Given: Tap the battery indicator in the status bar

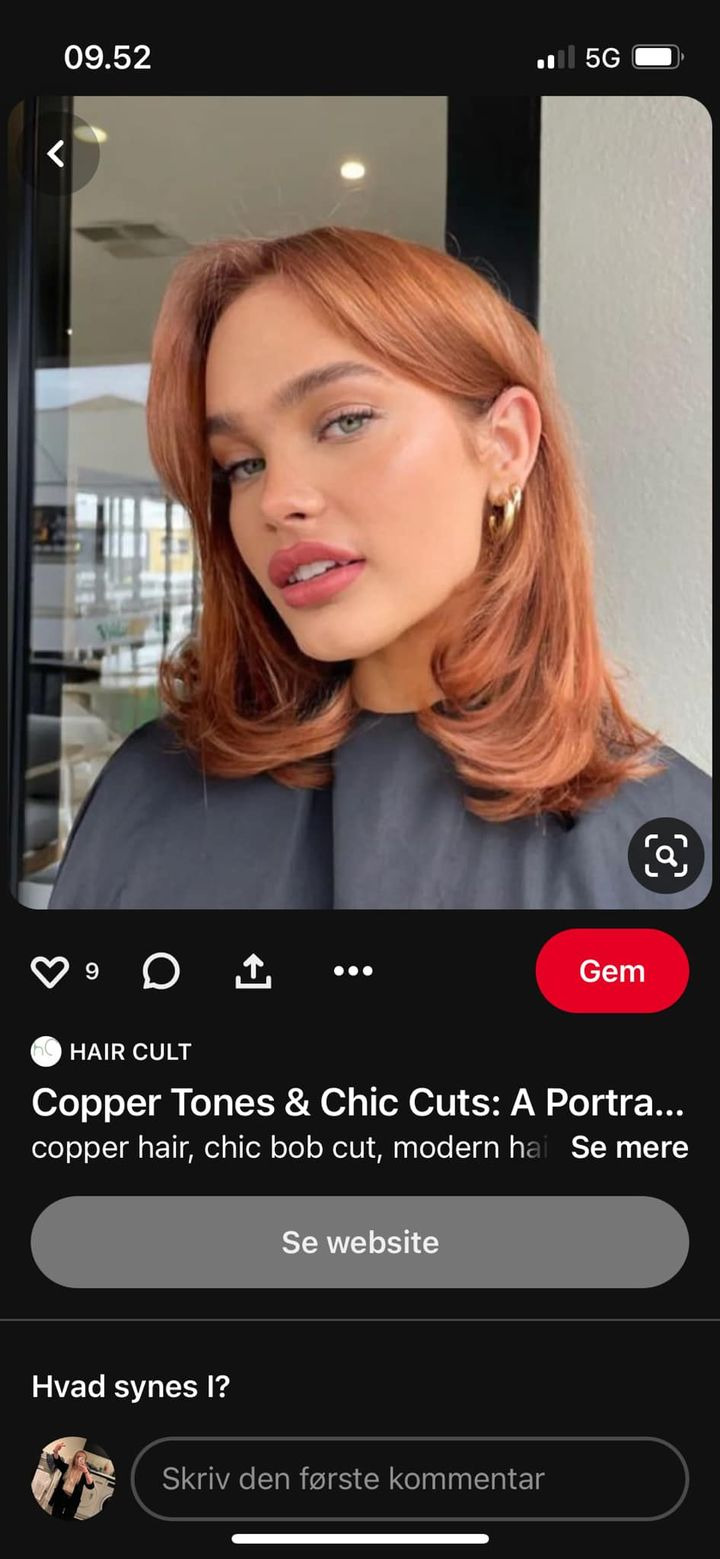Looking at the screenshot, I should click(655, 57).
